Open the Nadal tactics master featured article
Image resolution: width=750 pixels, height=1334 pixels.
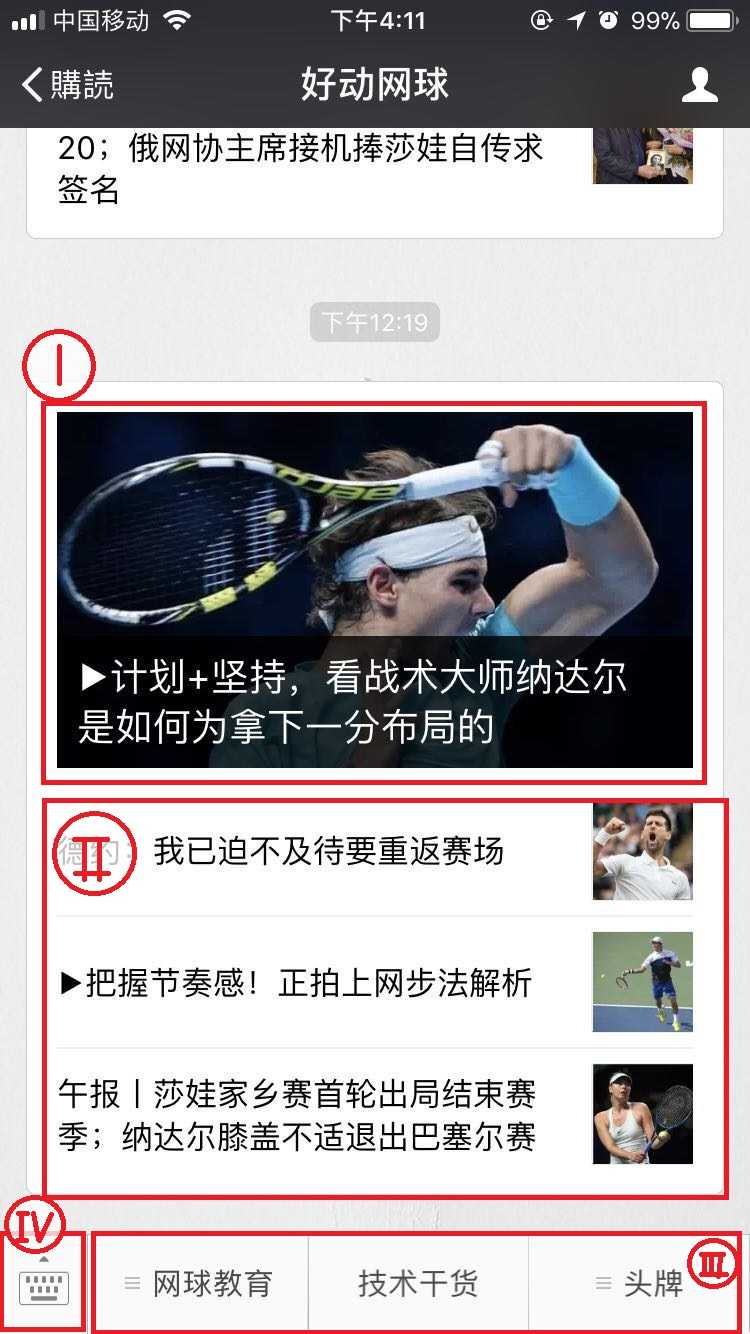point(374,590)
